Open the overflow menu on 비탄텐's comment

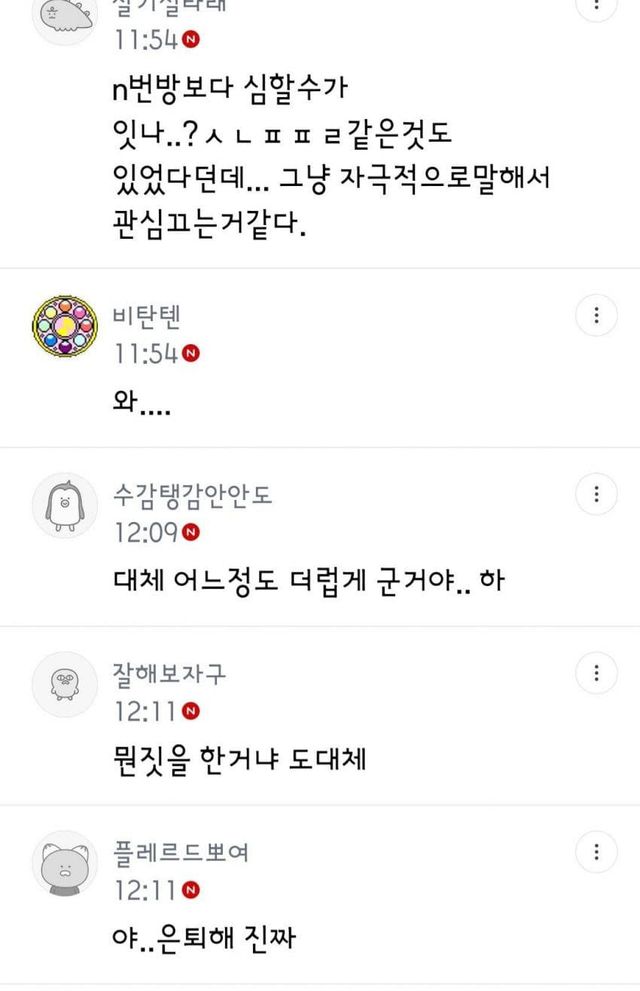click(596, 315)
